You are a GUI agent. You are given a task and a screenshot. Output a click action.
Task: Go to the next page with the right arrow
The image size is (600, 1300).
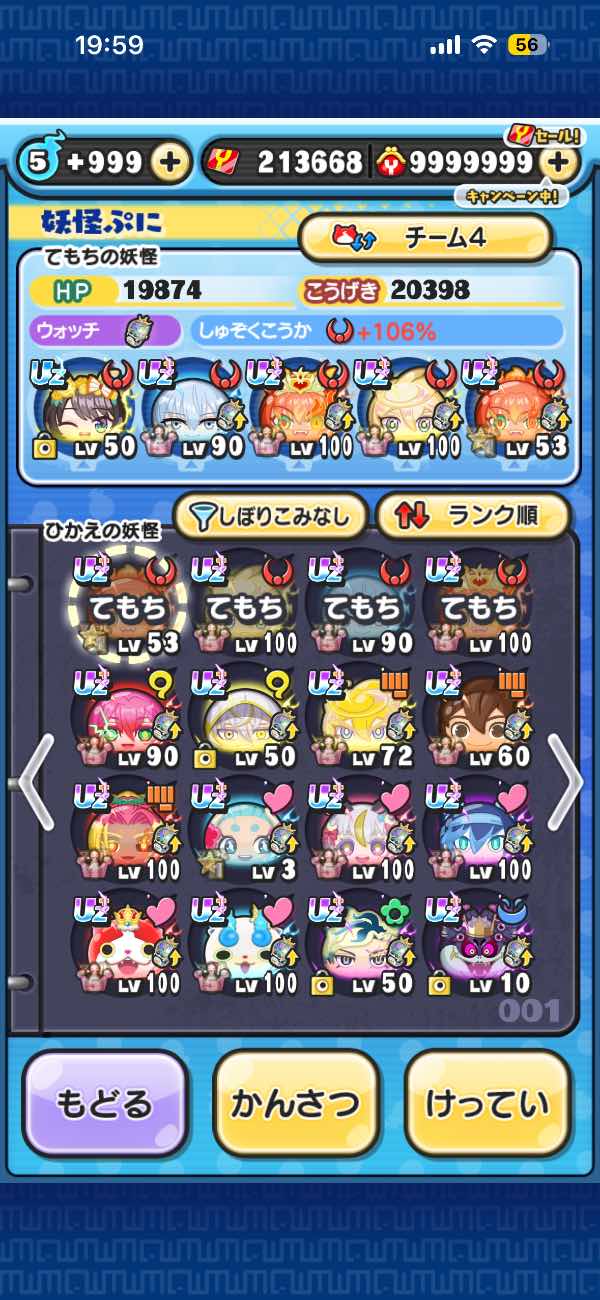(565, 782)
